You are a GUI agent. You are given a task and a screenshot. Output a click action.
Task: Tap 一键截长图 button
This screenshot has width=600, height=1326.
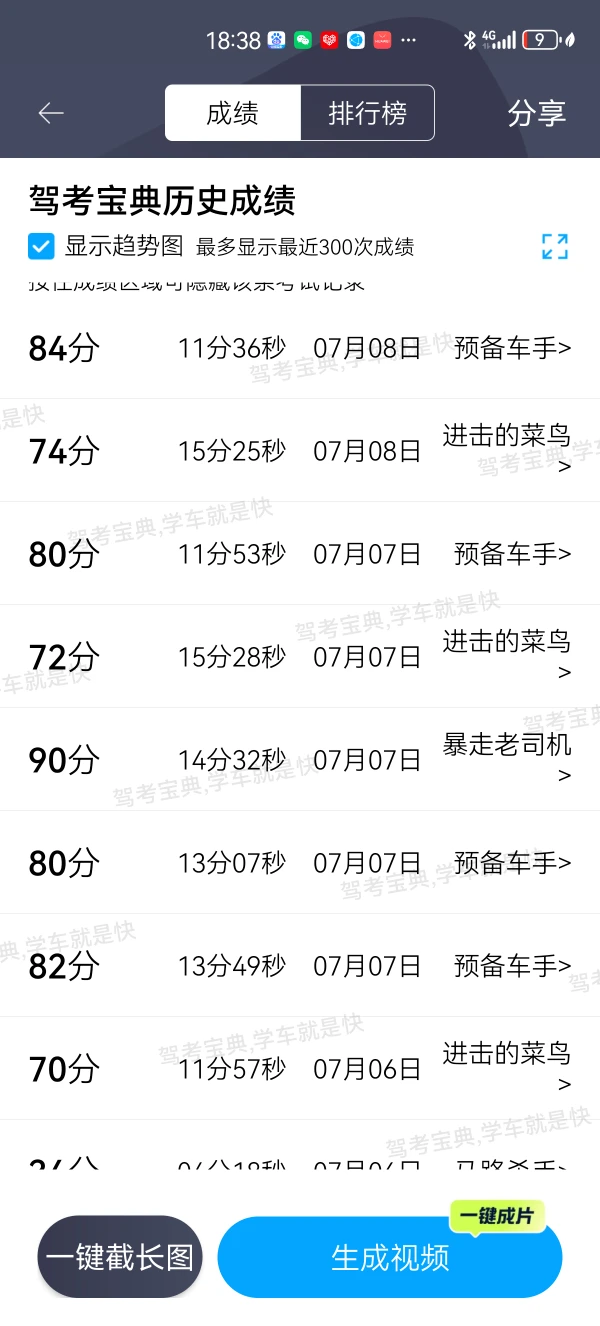(x=120, y=1257)
